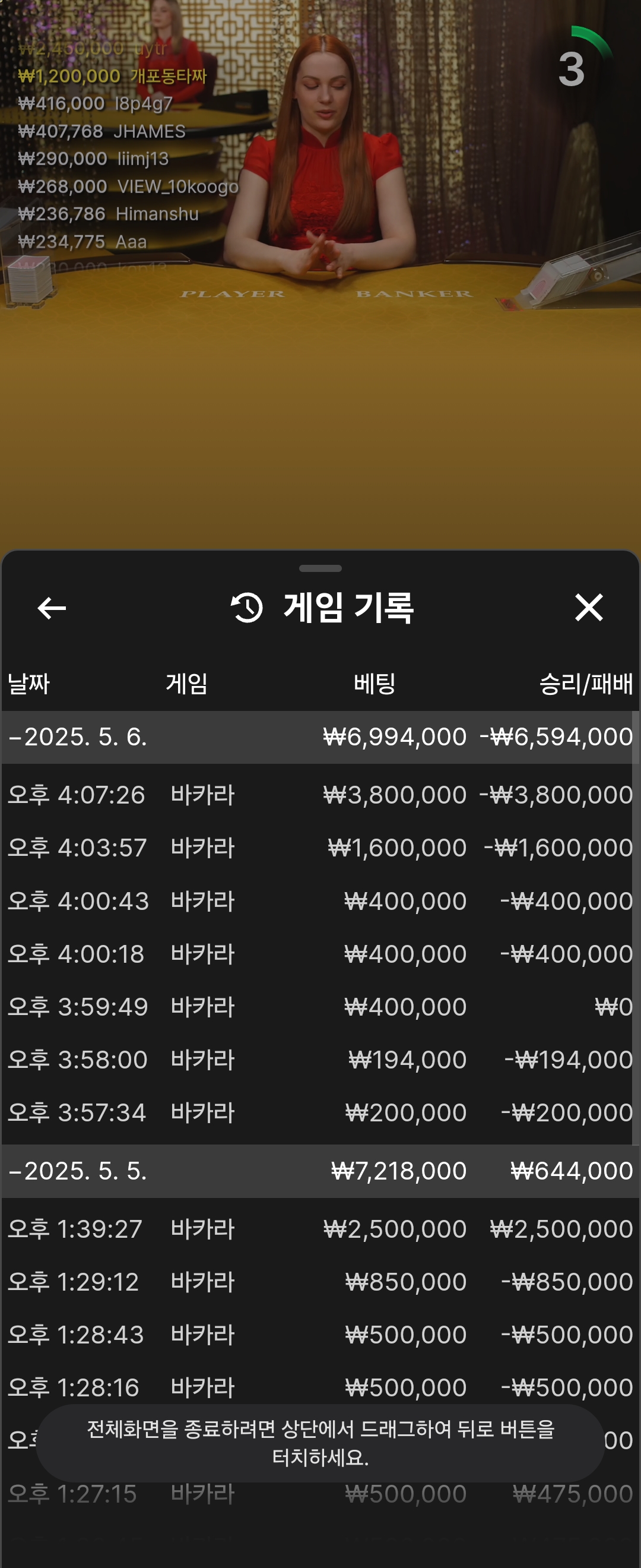Select the 오후 3:57:34 ₩200,000 bet record
The height and width of the screenshot is (1568, 641).
coord(320,1112)
